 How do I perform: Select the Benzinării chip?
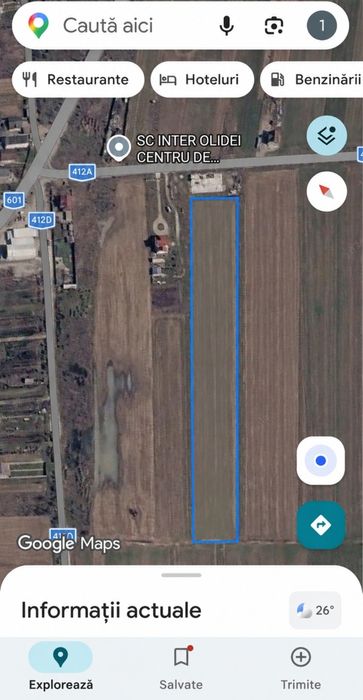[x=313, y=80]
